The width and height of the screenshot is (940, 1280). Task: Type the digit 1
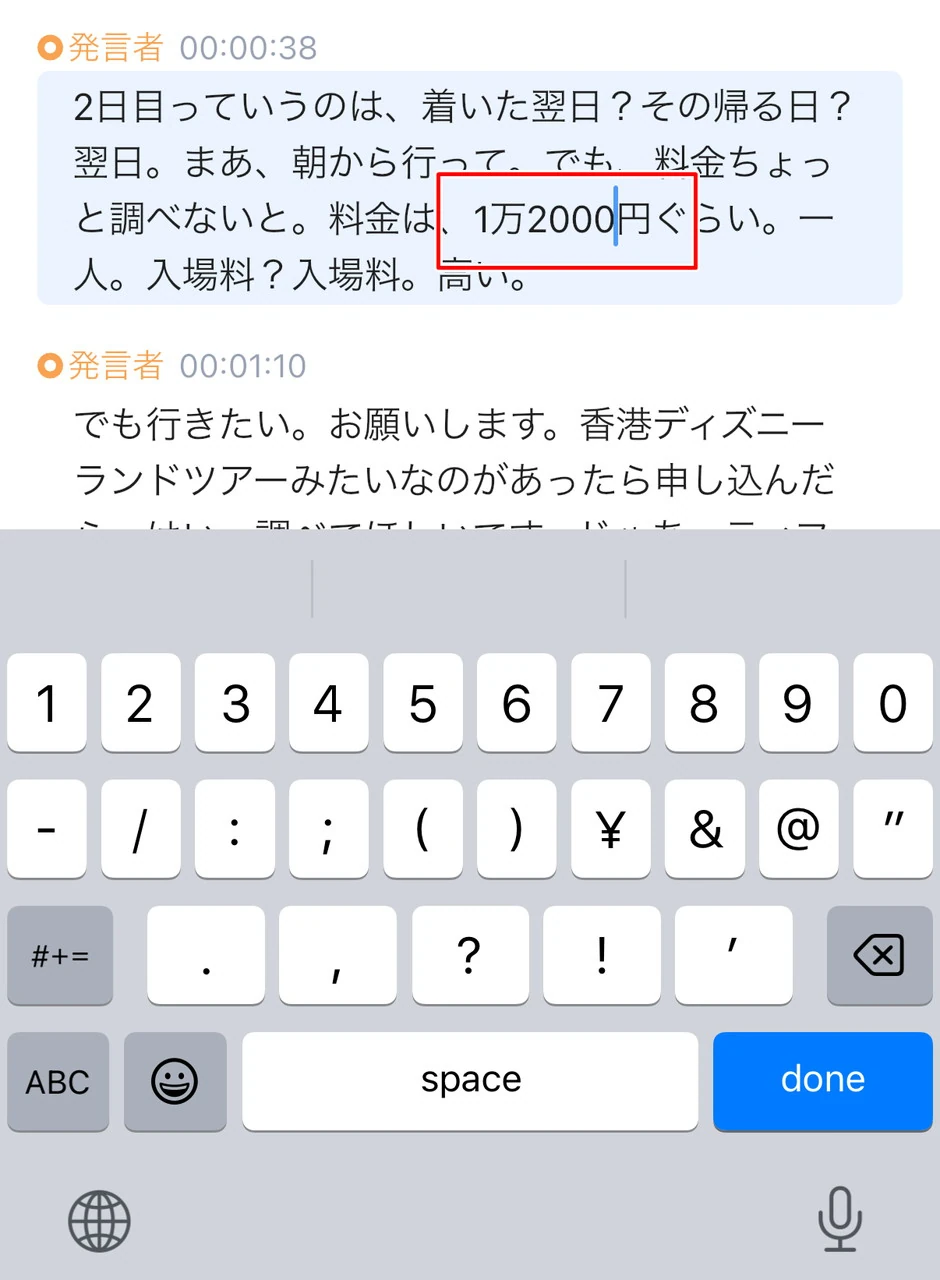pyautogui.click(x=47, y=703)
